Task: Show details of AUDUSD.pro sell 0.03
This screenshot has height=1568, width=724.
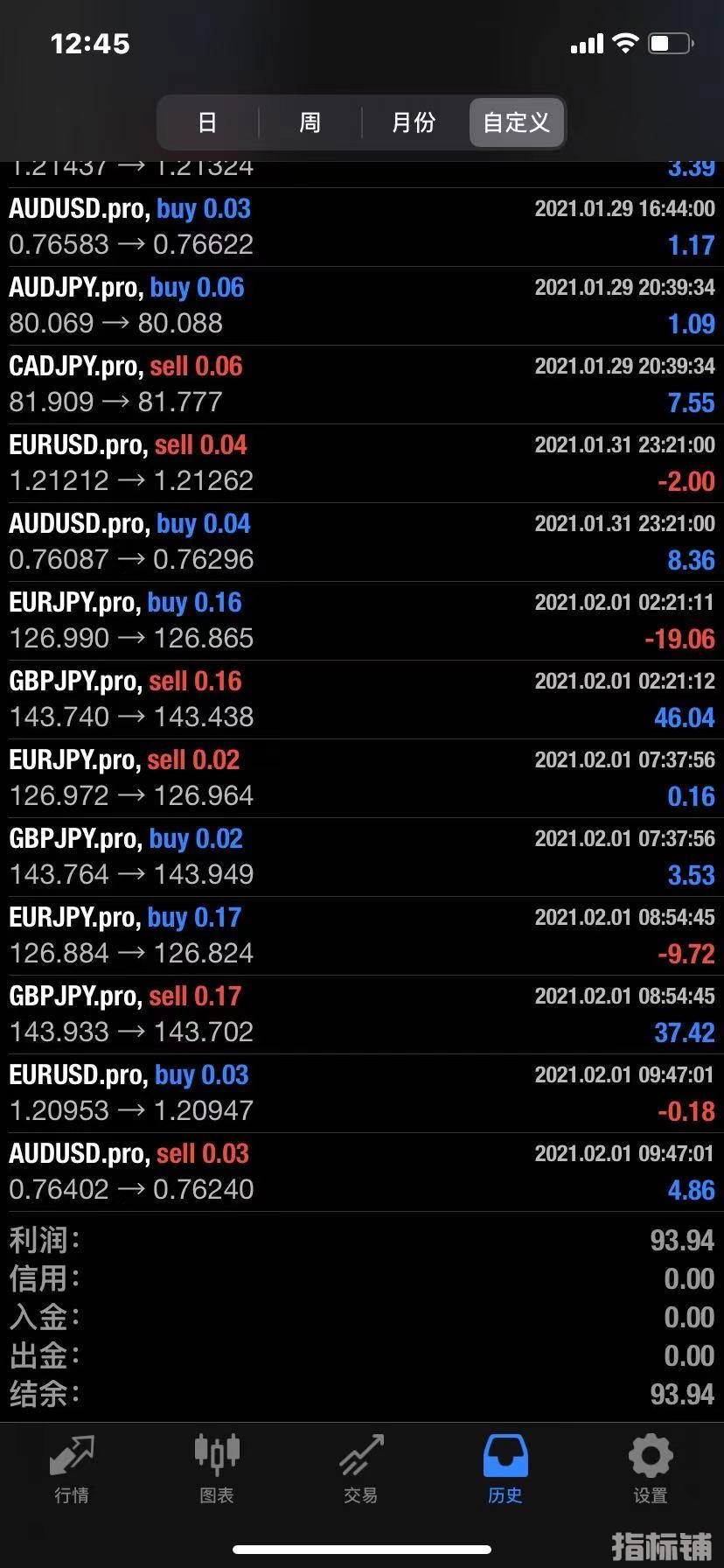Action: pos(362,1172)
